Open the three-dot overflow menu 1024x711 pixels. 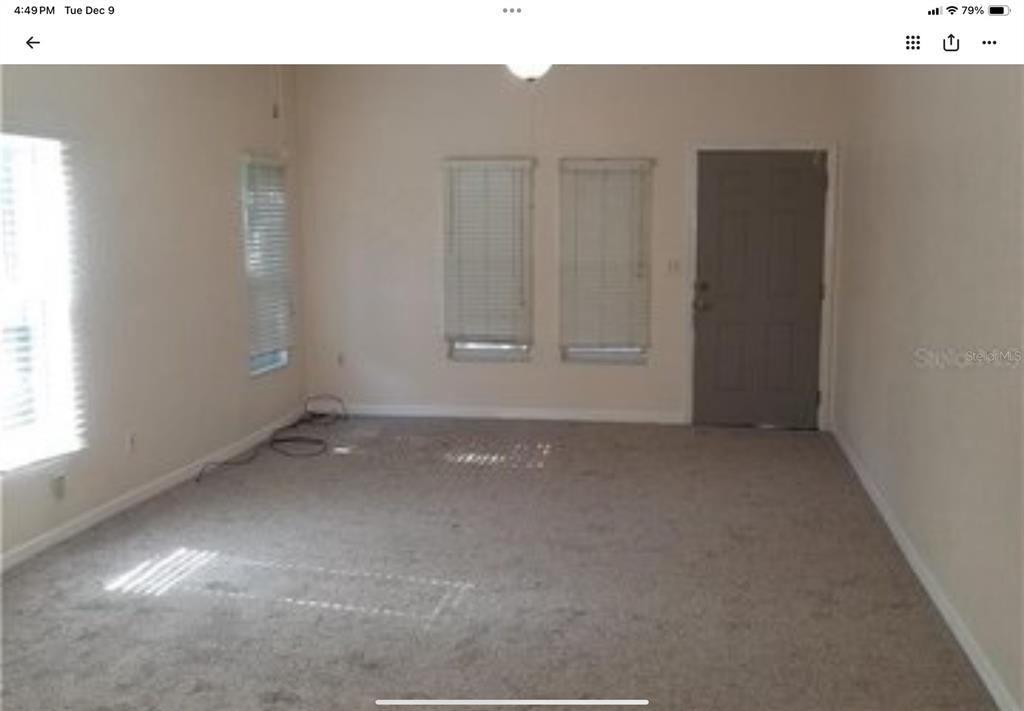coord(989,42)
